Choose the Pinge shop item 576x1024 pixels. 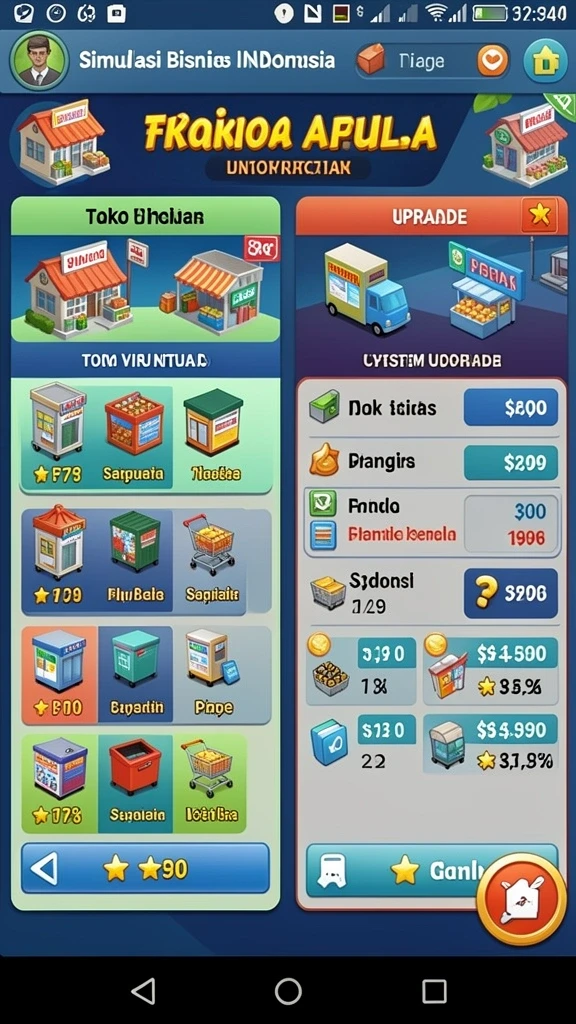[214, 674]
